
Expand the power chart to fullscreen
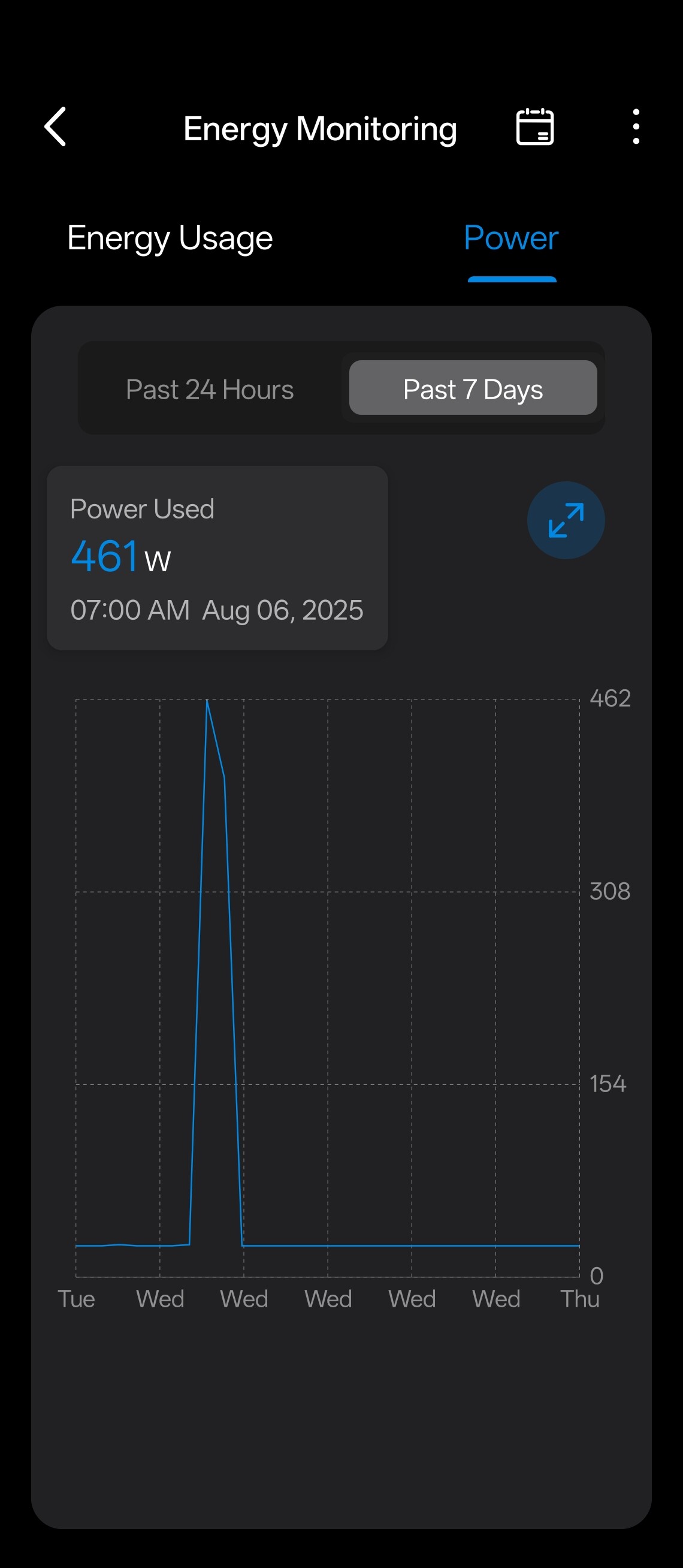tap(566, 520)
